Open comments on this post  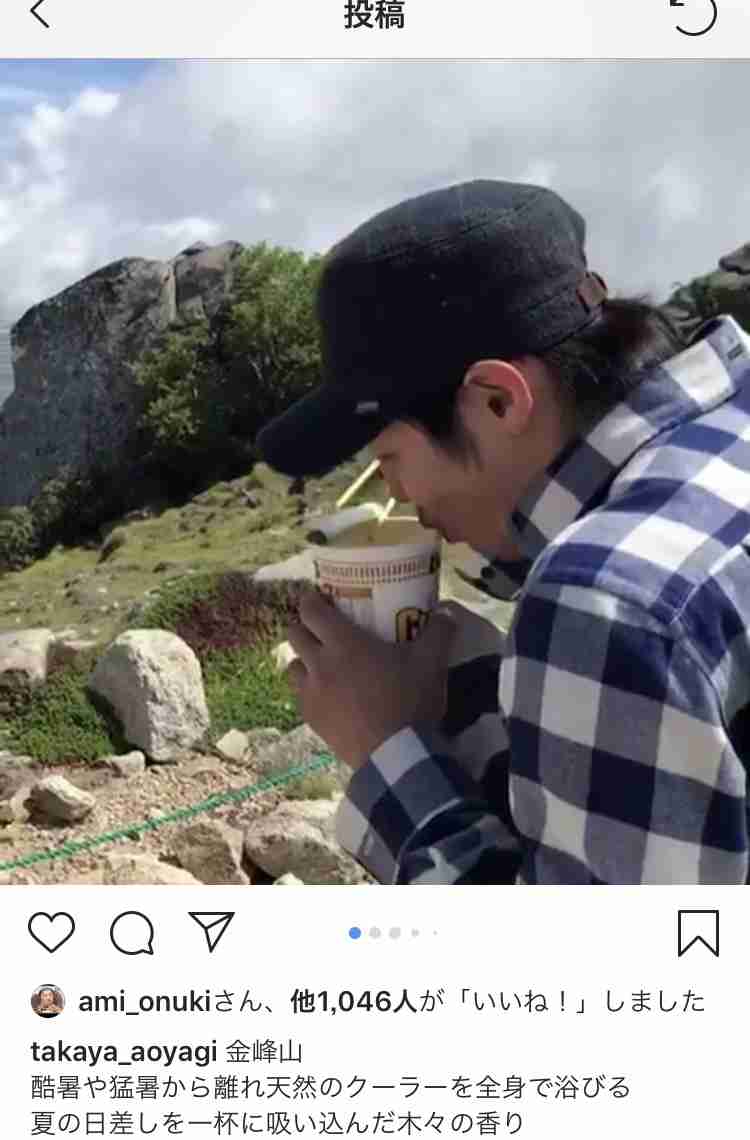132,933
